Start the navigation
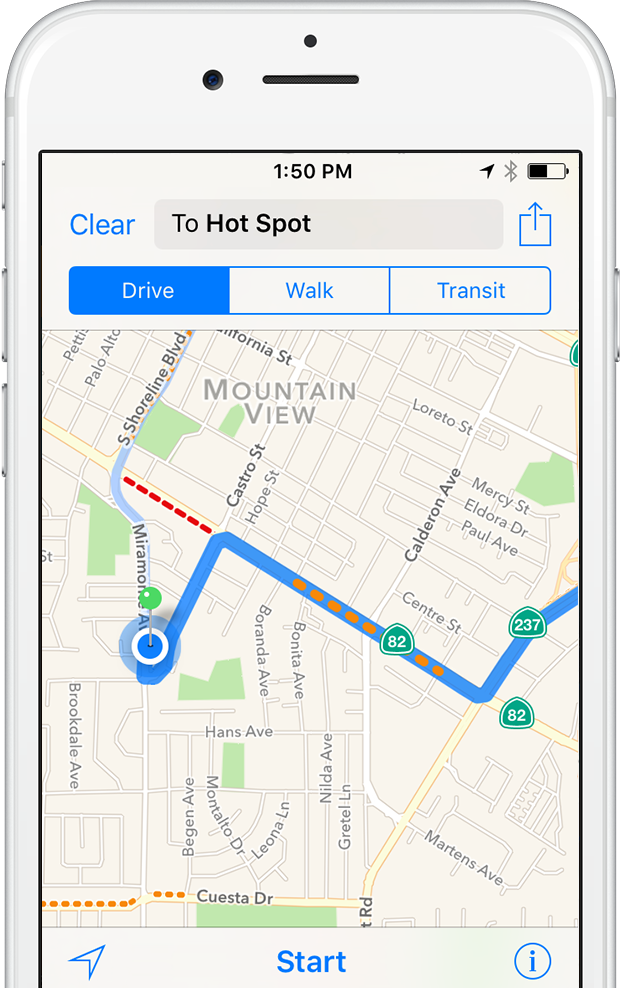This screenshot has width=620, height=988. point(311,962)
